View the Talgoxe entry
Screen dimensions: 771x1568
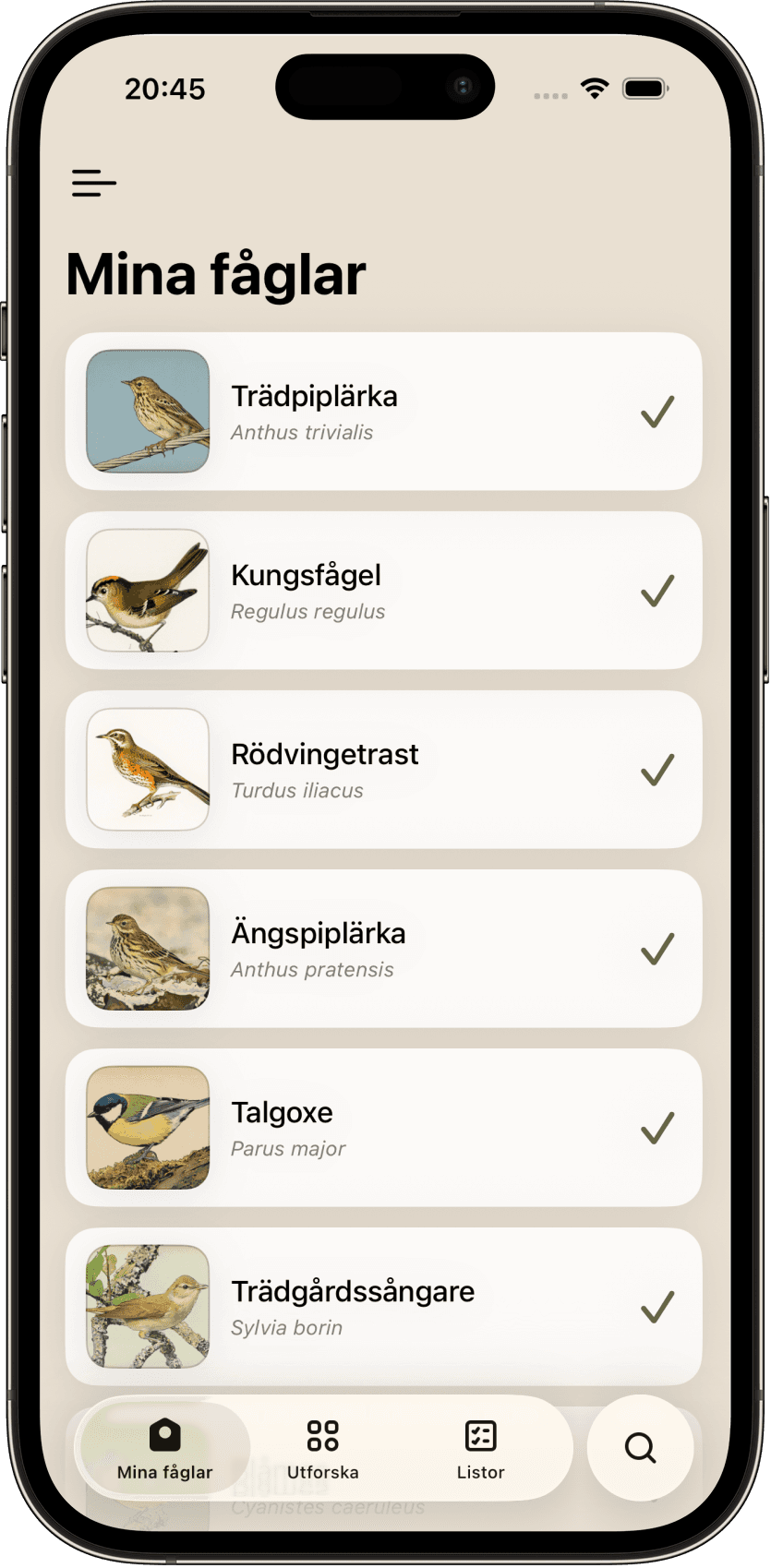(x=383, y=1128)
